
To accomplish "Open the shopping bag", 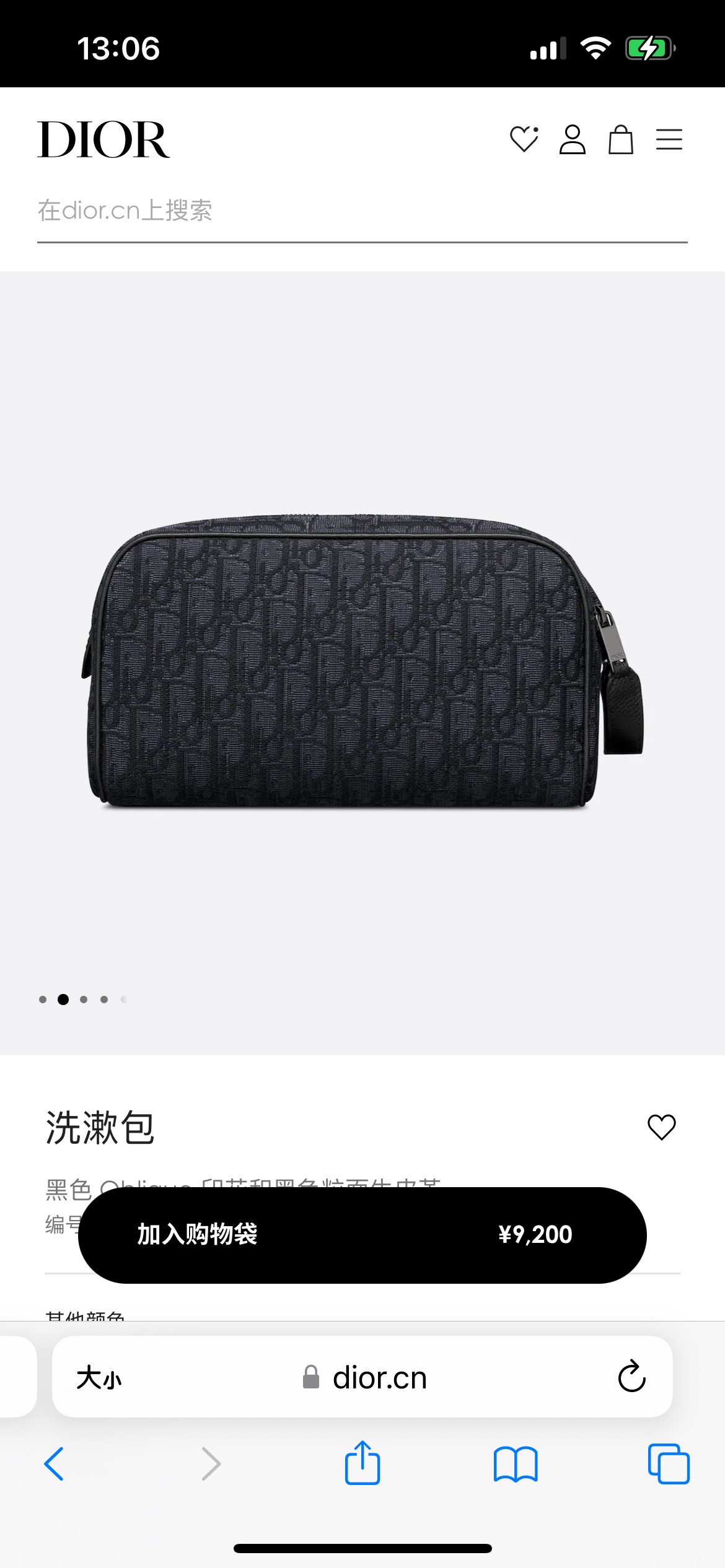I will pos(620,139).
